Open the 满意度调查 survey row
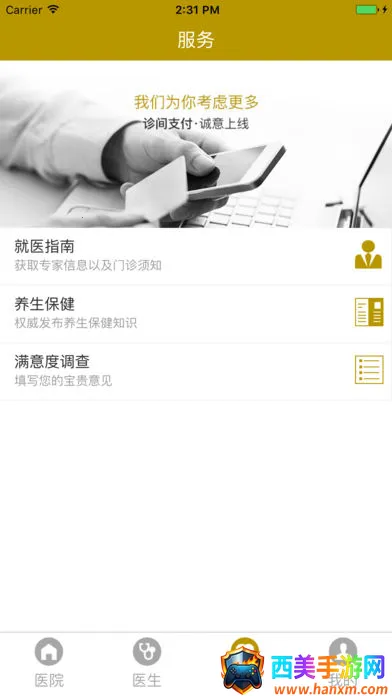The width and height of the screenshot is (392, 696). click(x=196, y=372)
